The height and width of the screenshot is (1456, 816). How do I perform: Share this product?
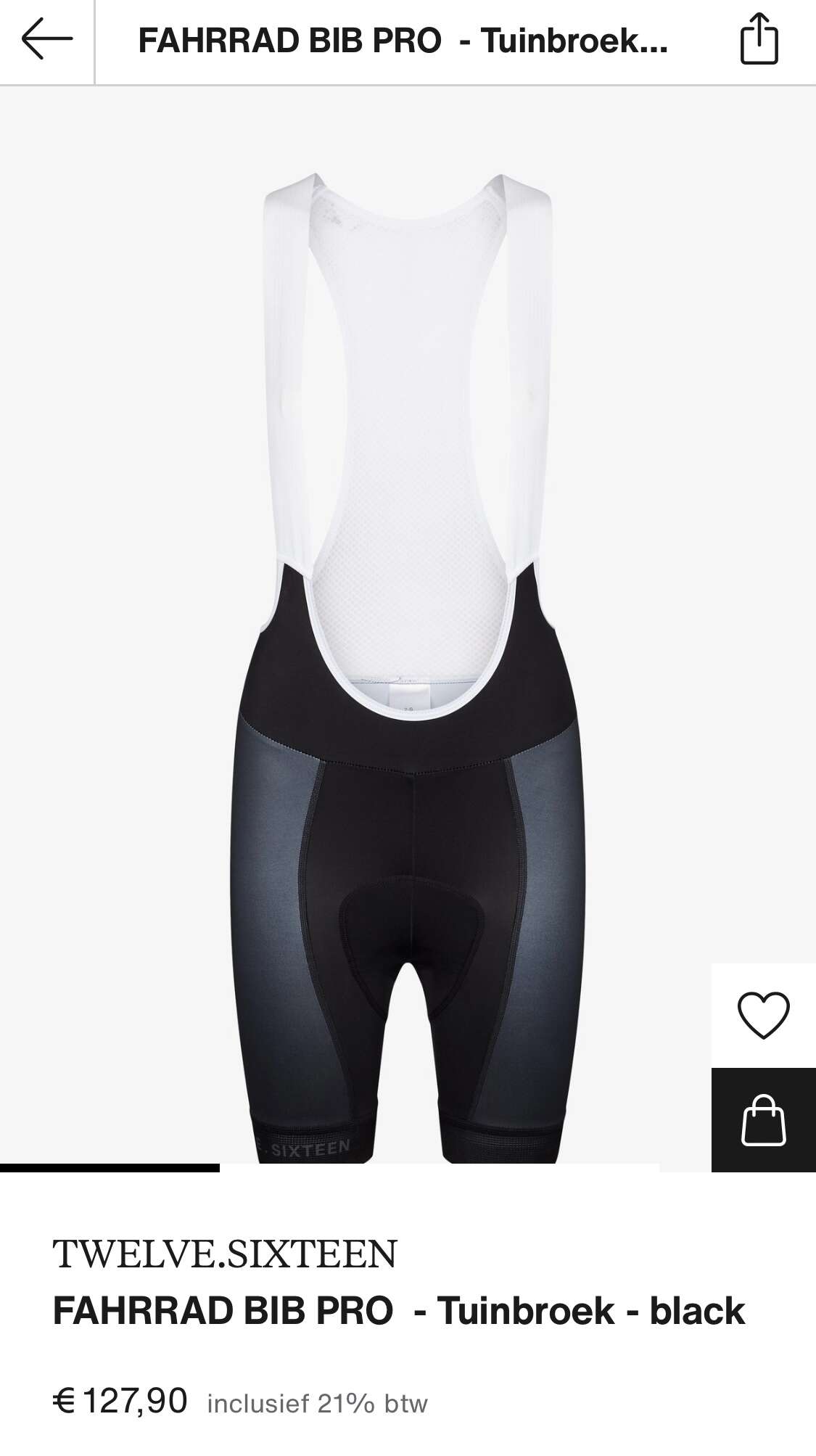click(x=759, y=39)
